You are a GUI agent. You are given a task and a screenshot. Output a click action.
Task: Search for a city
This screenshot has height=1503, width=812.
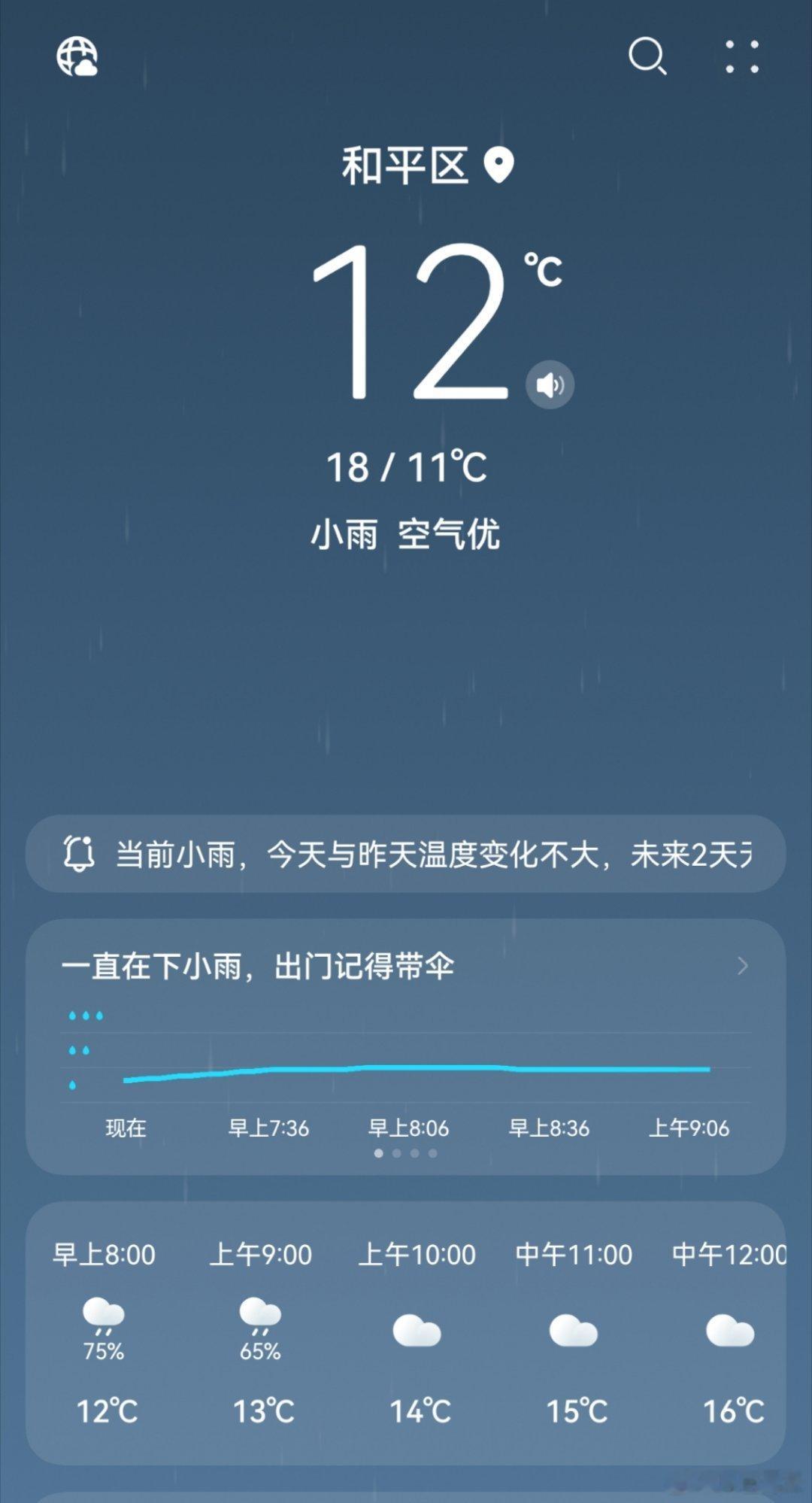[x=647, y=56]
